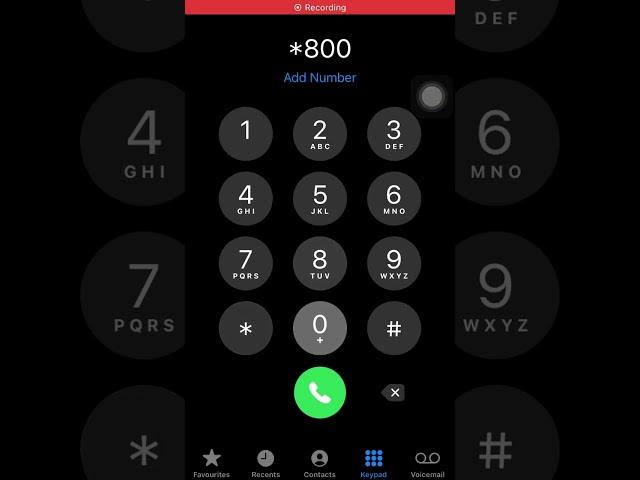Tap the 4 GHI key
This screenshot has height=480, width=640.
pos(246,198)
